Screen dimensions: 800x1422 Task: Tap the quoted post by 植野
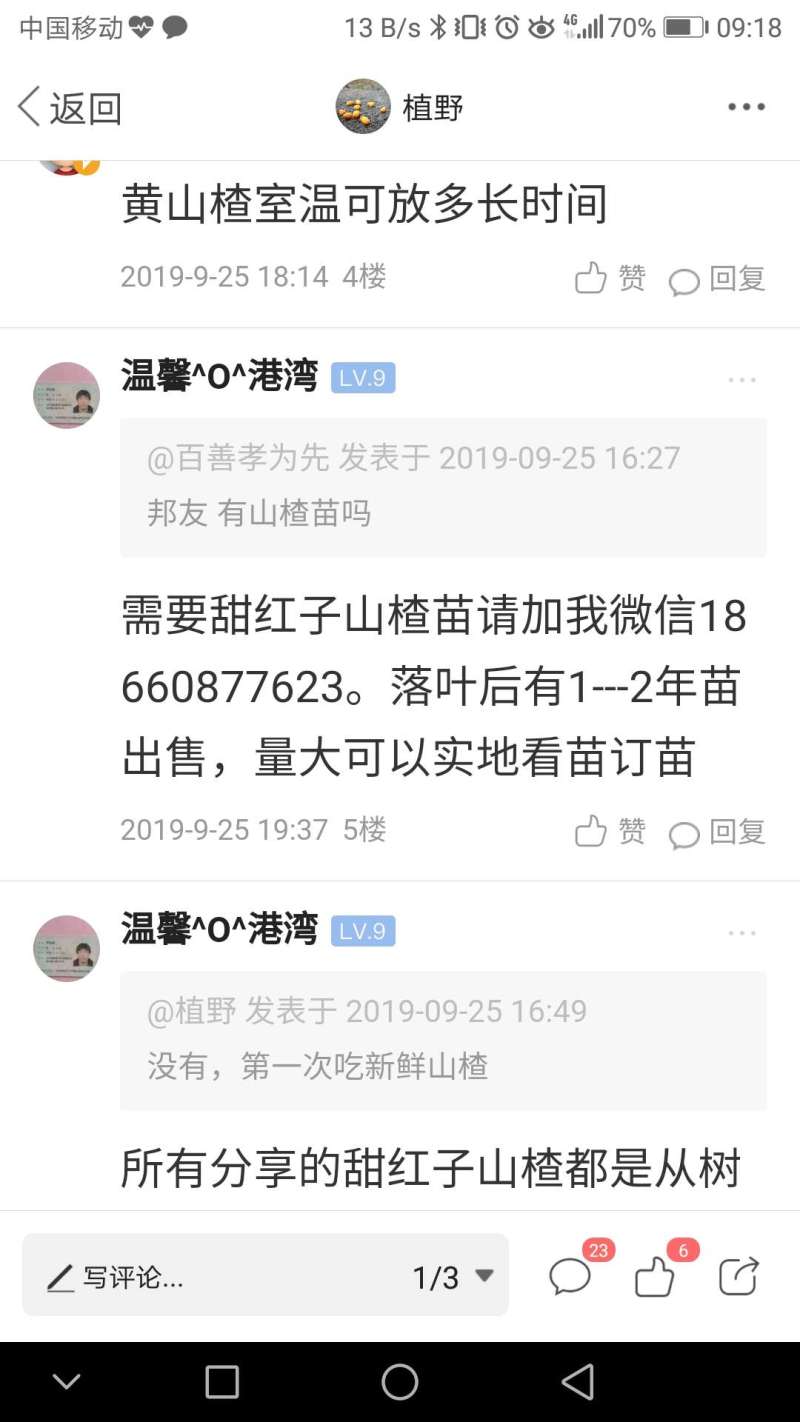click(443, 1040)
